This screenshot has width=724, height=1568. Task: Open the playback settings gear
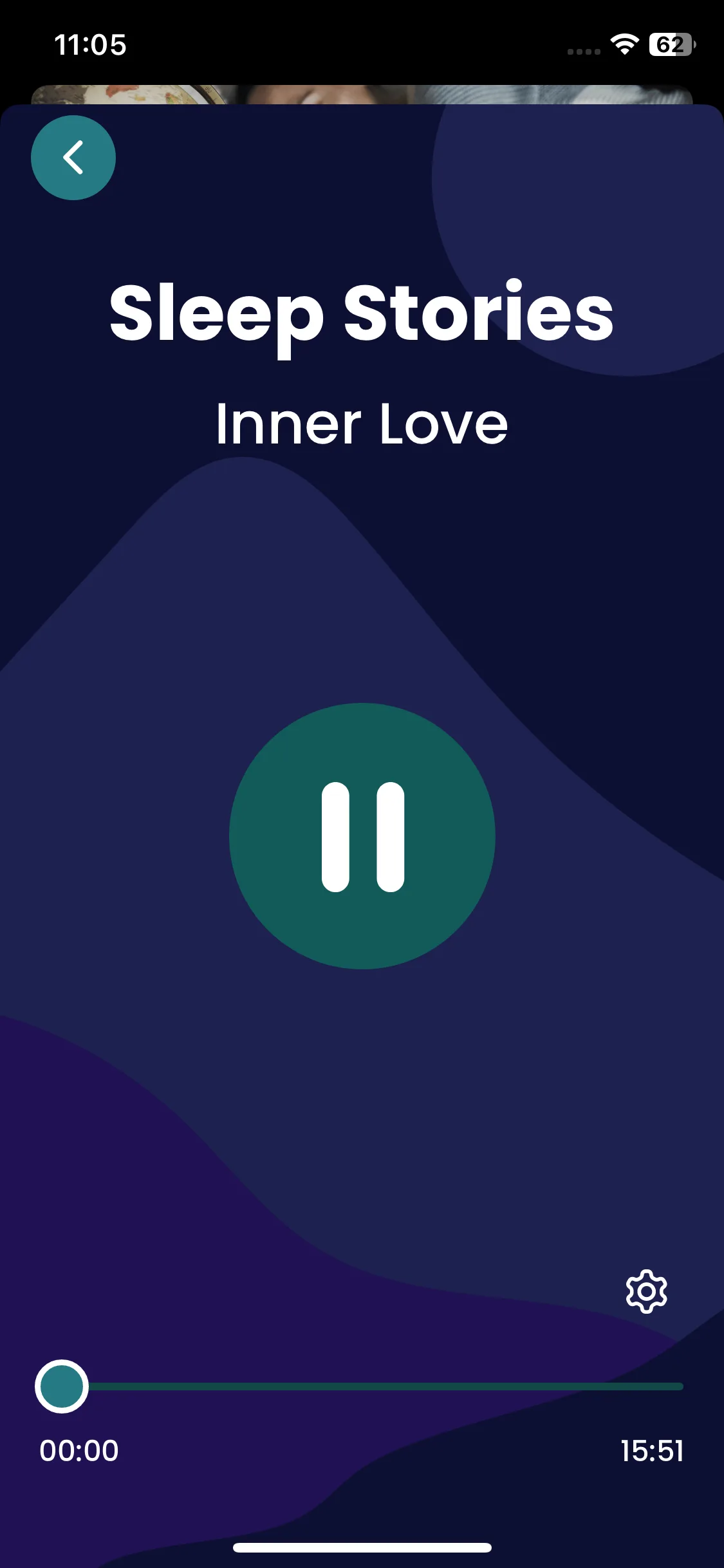click(646, 1291)
